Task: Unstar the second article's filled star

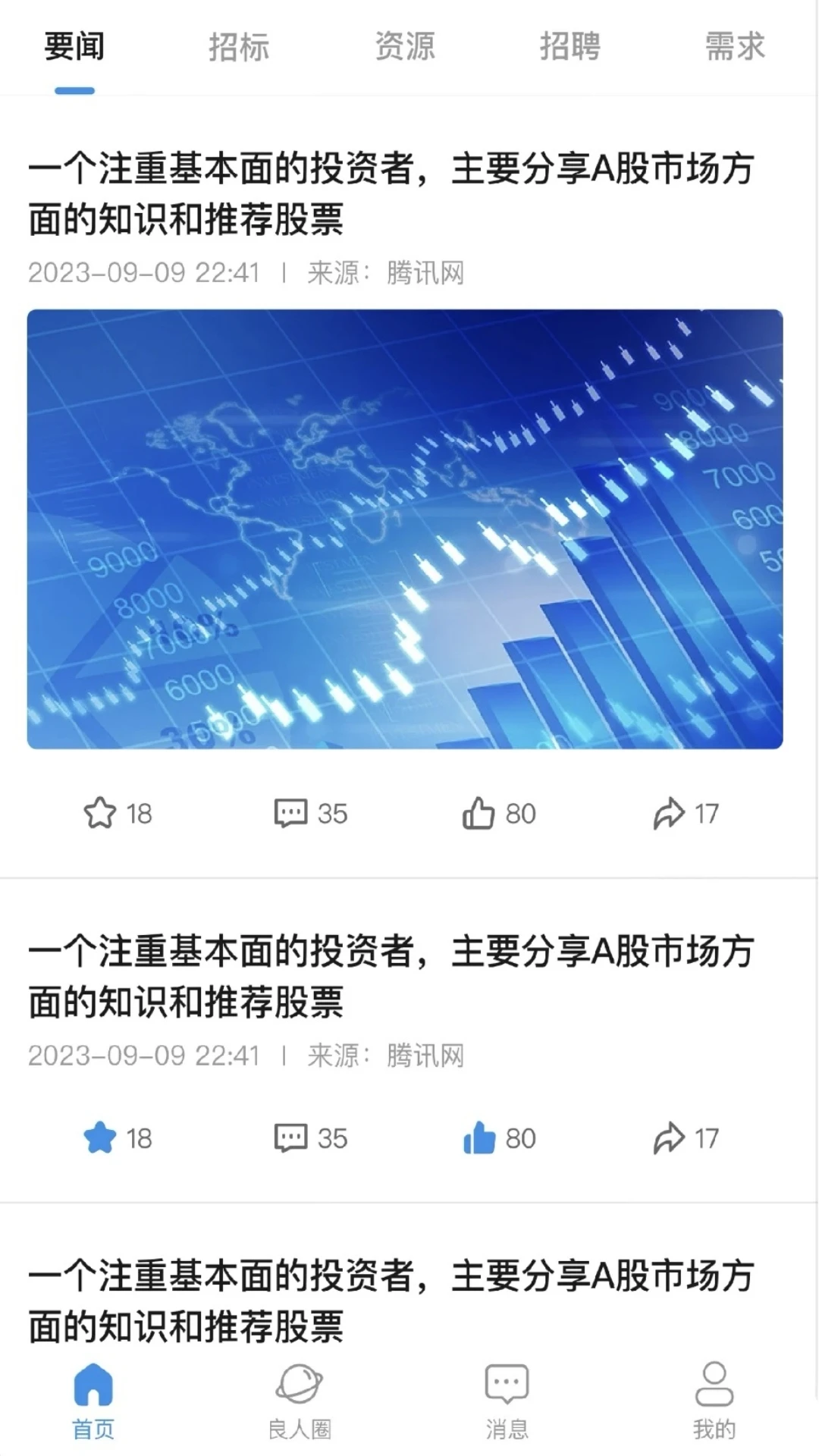Action: point(99,1137)
